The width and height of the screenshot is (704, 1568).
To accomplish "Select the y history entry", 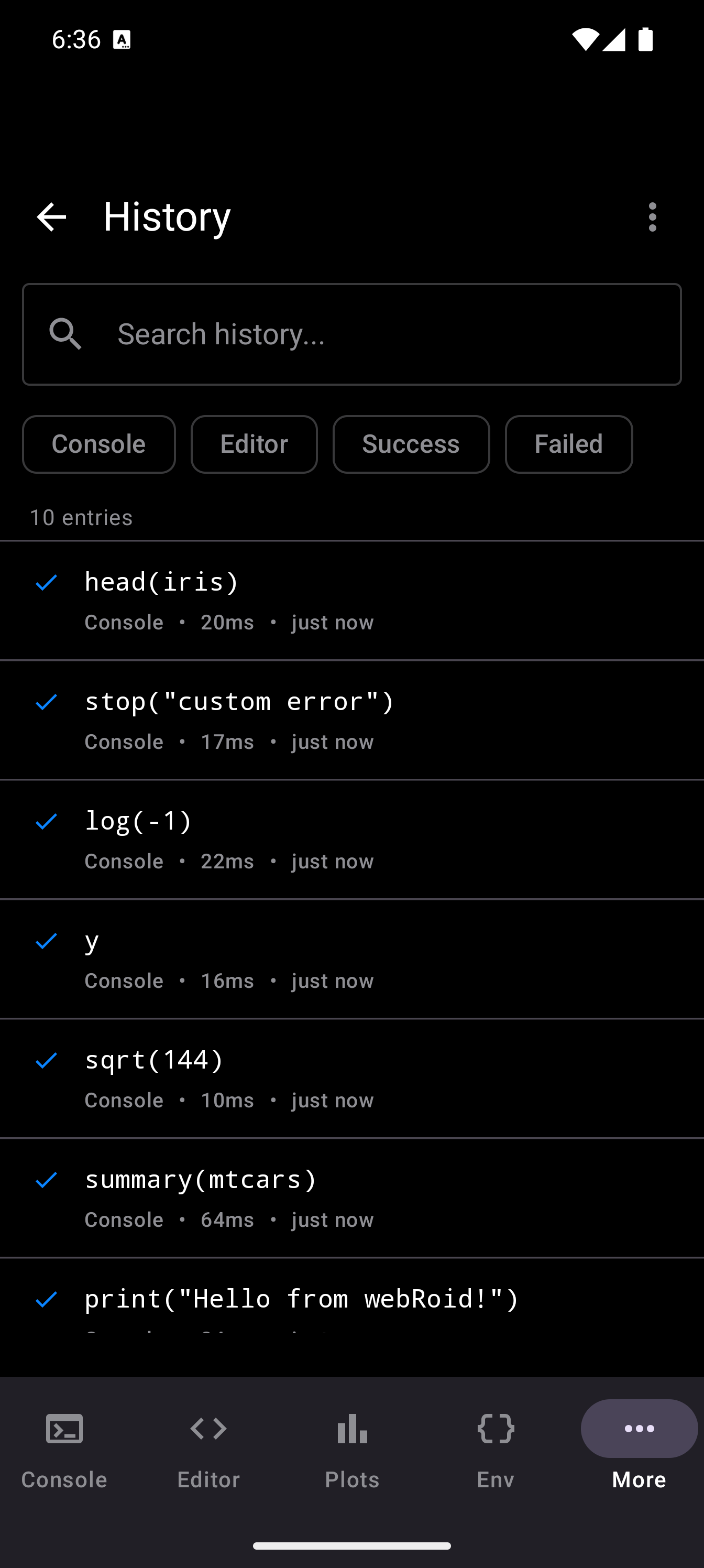I will click(x=351, y=959).
